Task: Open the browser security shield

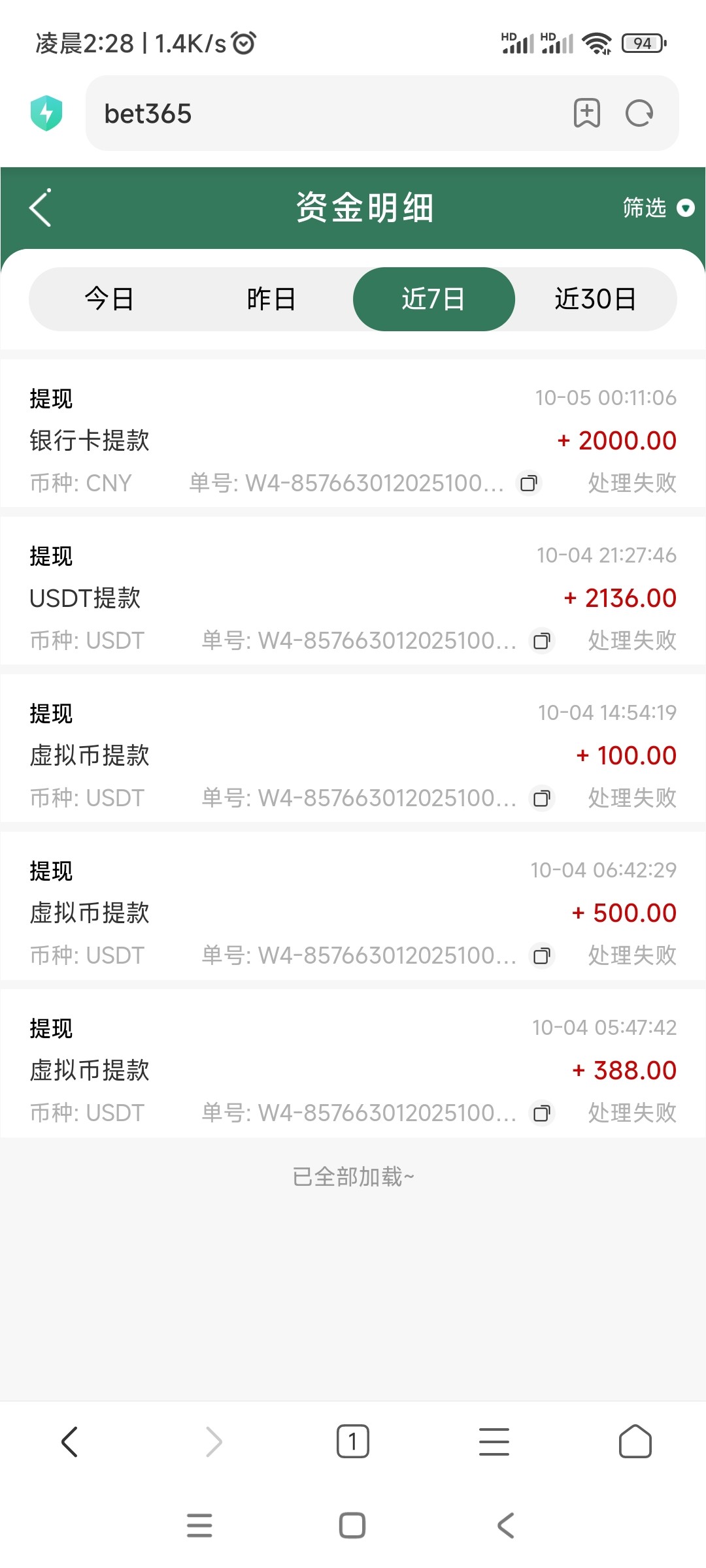Action: tap(46, 114)
